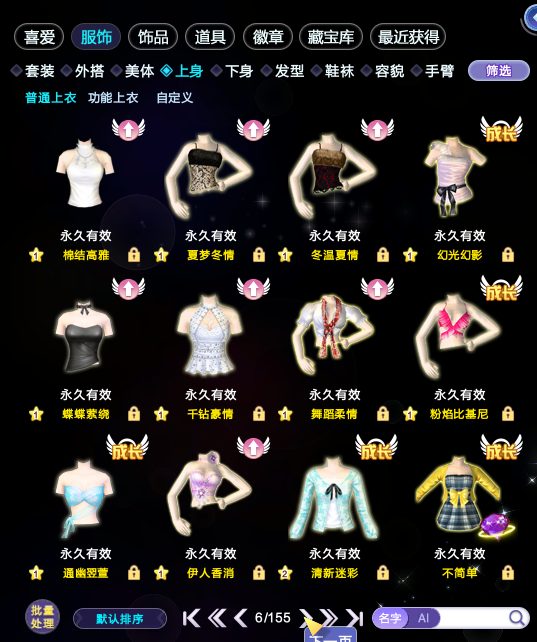The width and height of the screenshot is (537, 642).
Task: Open the 默认排序 sort option
Action: (120, 618)
